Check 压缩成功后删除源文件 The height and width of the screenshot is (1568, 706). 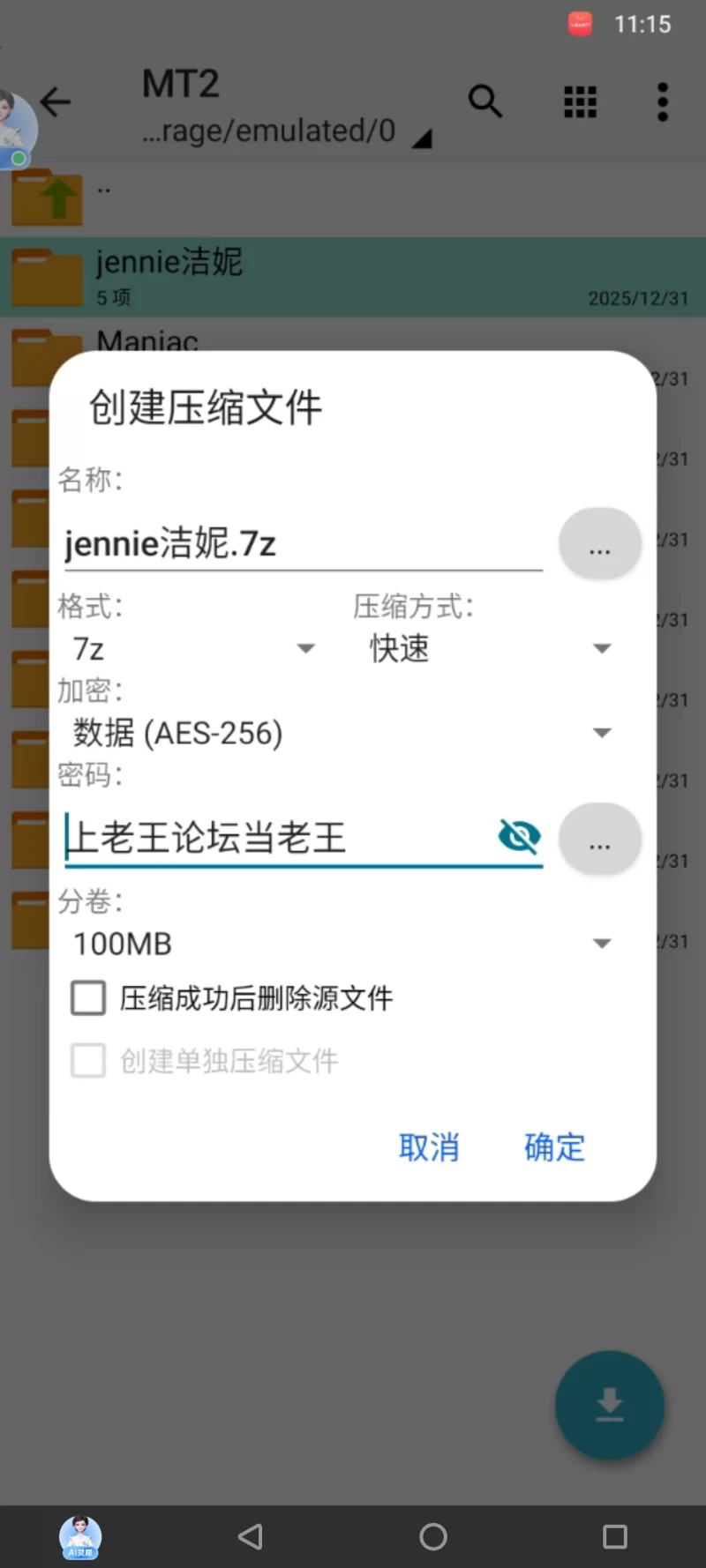pos(88,998)
